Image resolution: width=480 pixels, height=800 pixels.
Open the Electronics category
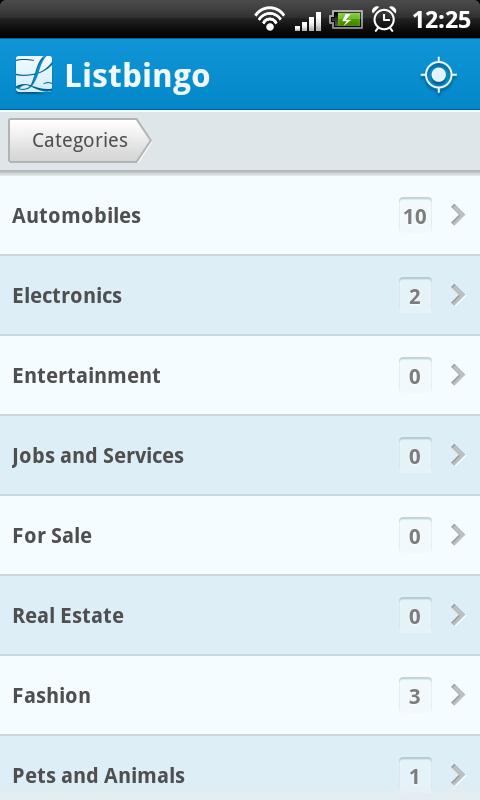click(x=240, y=295)
